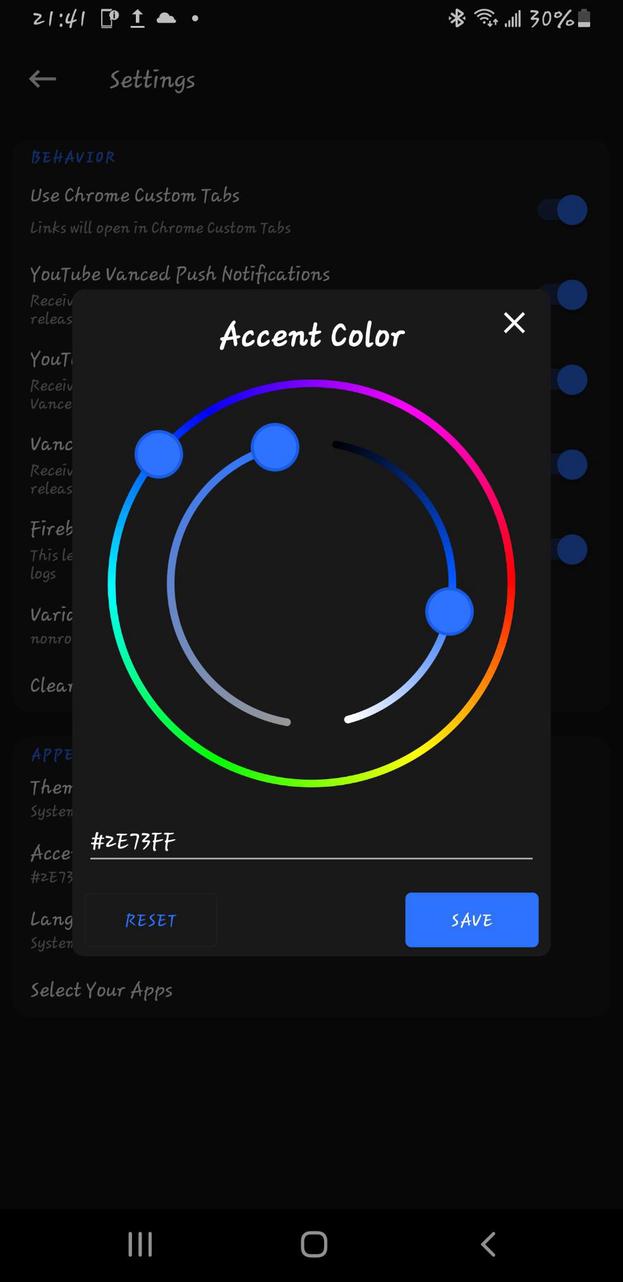The image size is (623, 1282).
Task: Tap the saturation handle on the inner left arc
Action: [x=275, y=447]
